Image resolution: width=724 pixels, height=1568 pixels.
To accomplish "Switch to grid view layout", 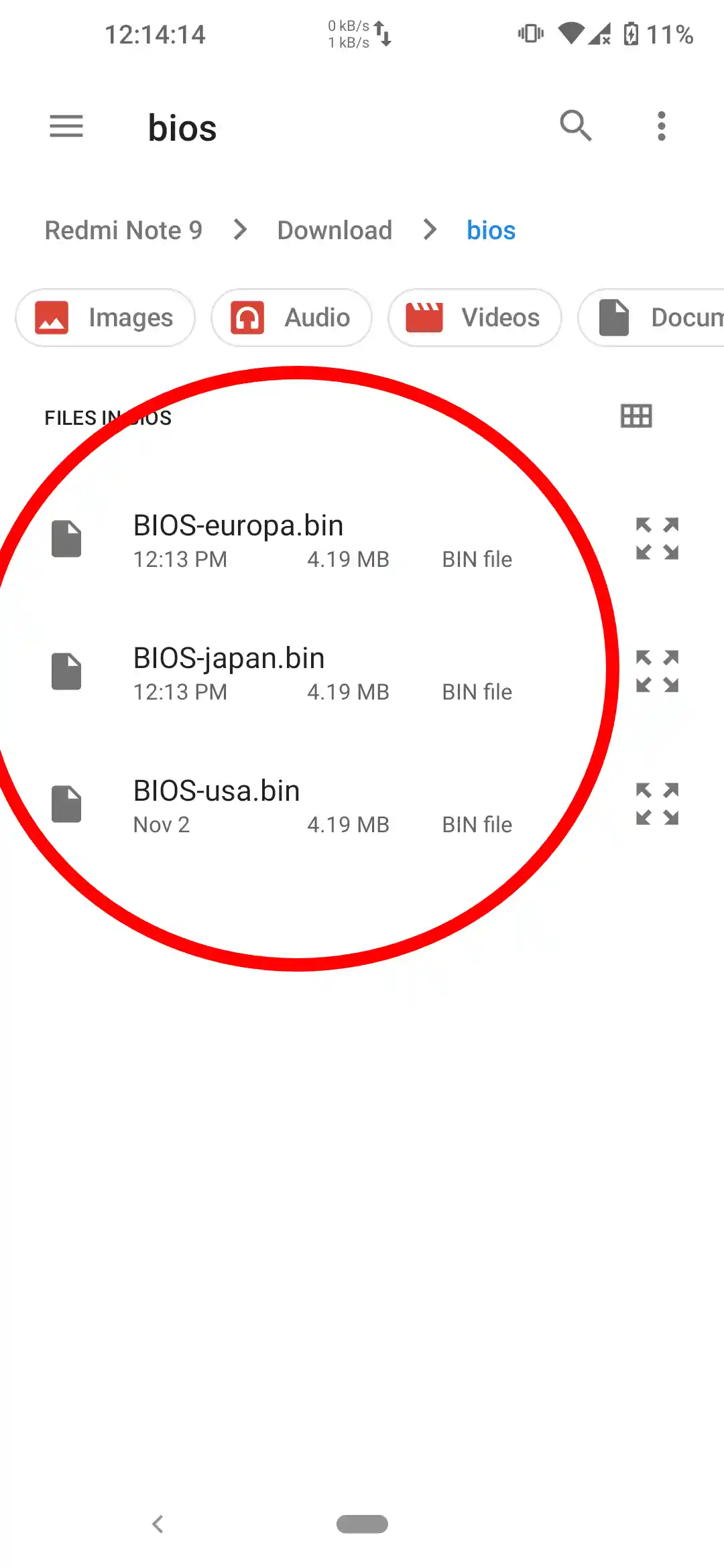I will point(636,416).
